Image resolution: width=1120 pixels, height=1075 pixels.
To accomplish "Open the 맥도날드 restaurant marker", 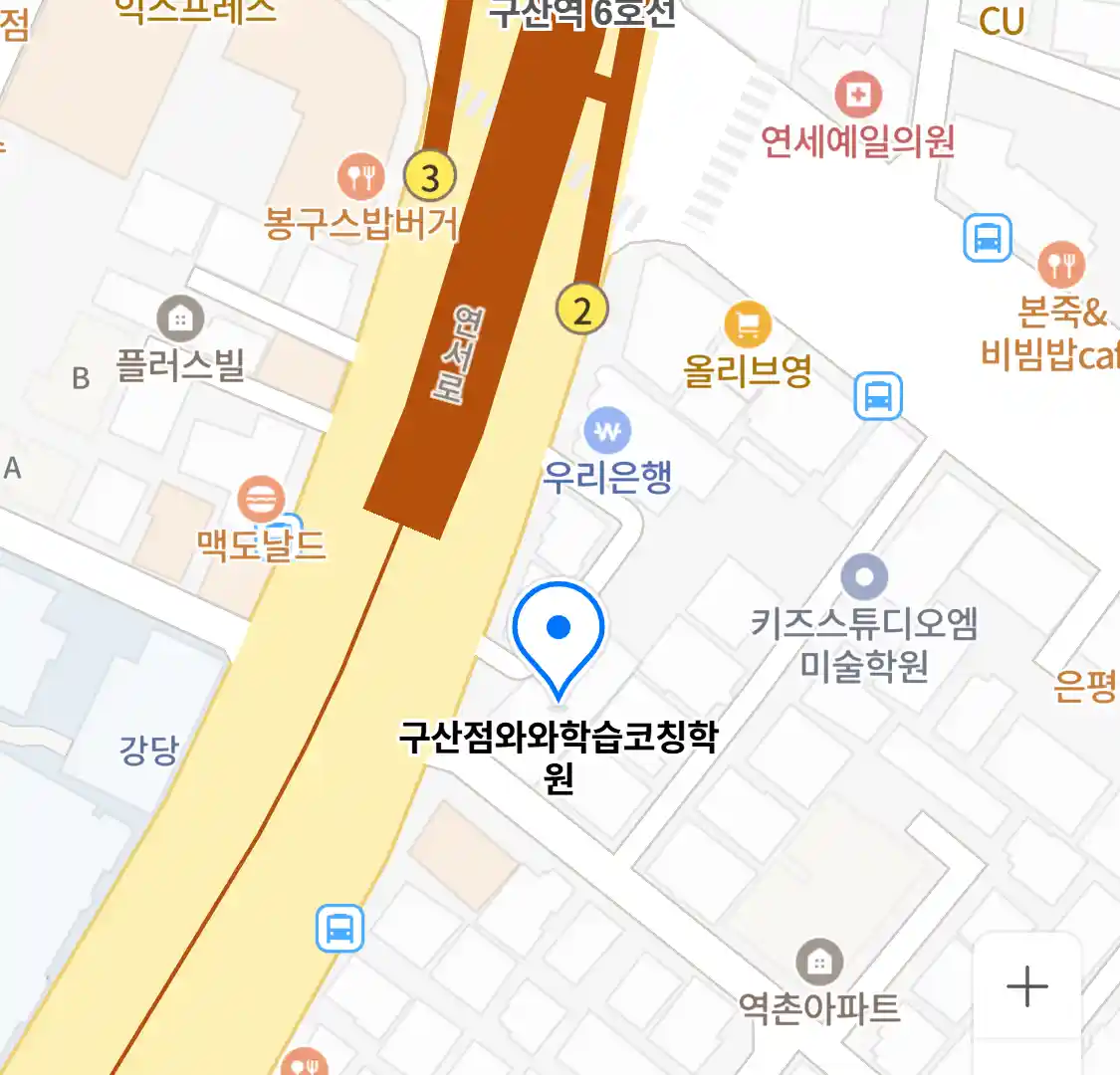I will (262, 499).
